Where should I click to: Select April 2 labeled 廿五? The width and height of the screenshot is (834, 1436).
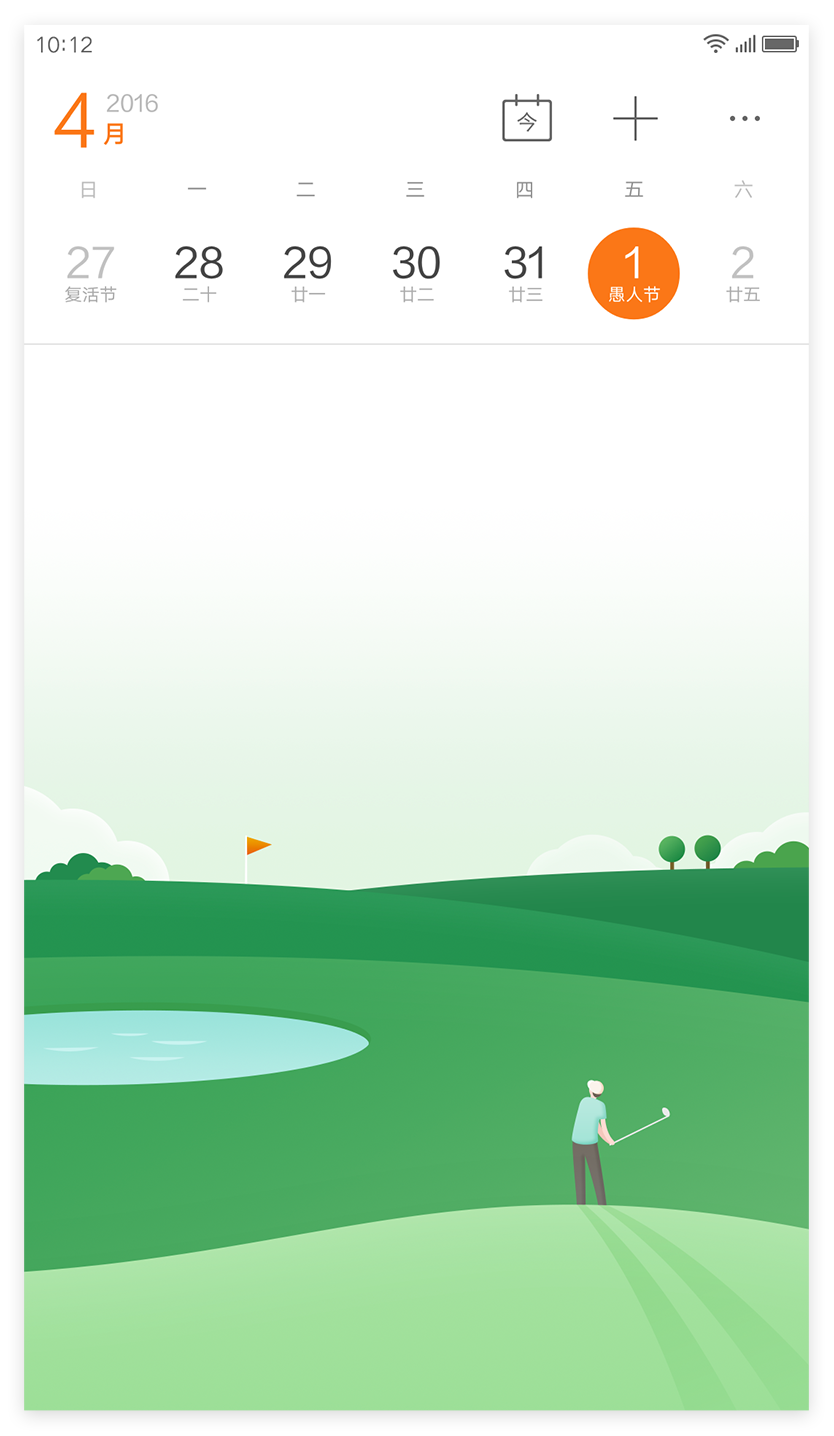(743, 273)
